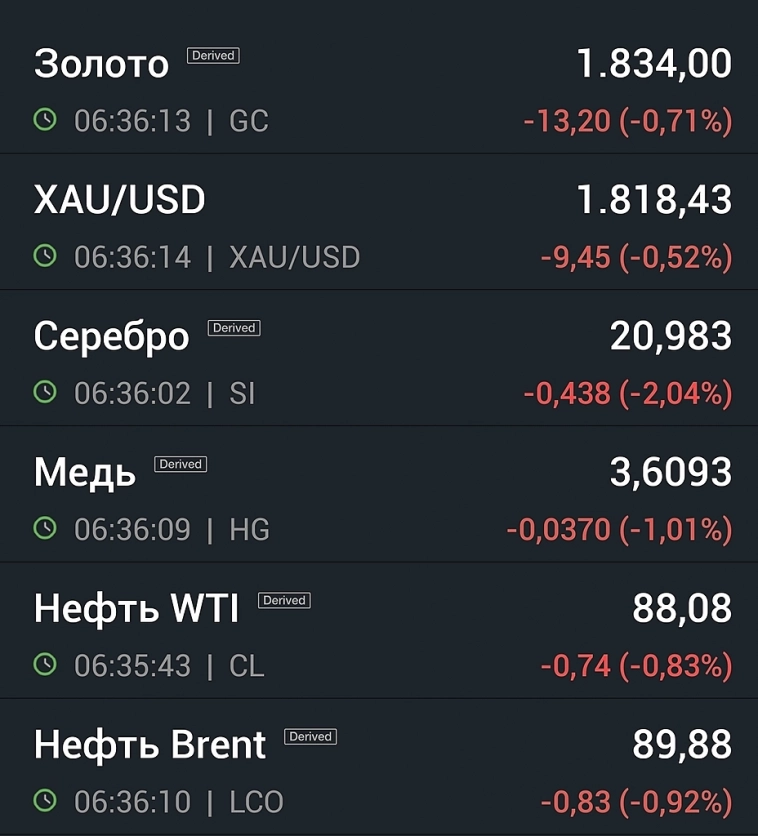This screenshot has width=758, height=836.
Task: Select the GC ticker symbol
Action: [x=247, y=121]
